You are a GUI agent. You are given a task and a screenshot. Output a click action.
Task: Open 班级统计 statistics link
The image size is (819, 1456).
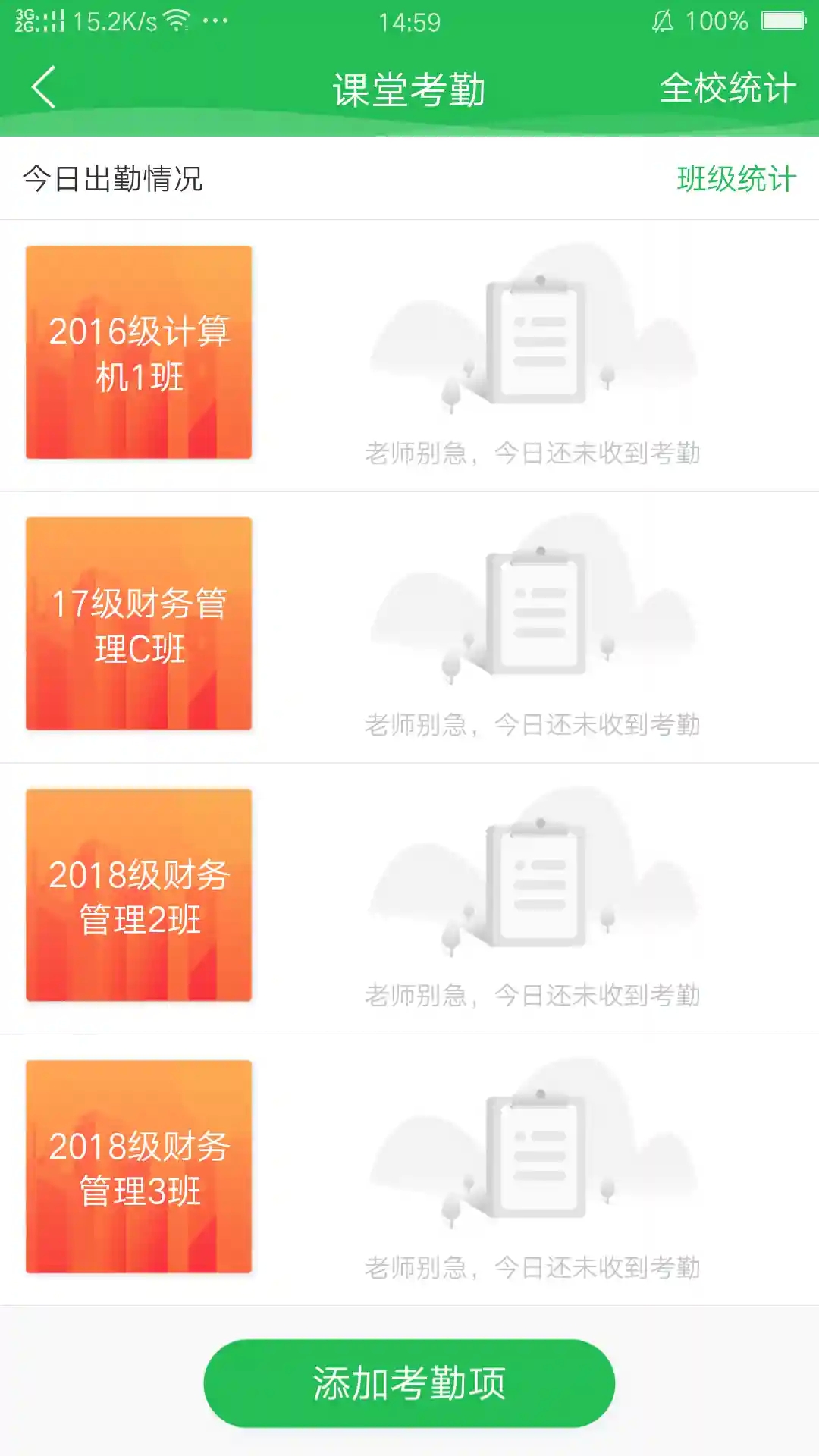[x=734, y=179]
